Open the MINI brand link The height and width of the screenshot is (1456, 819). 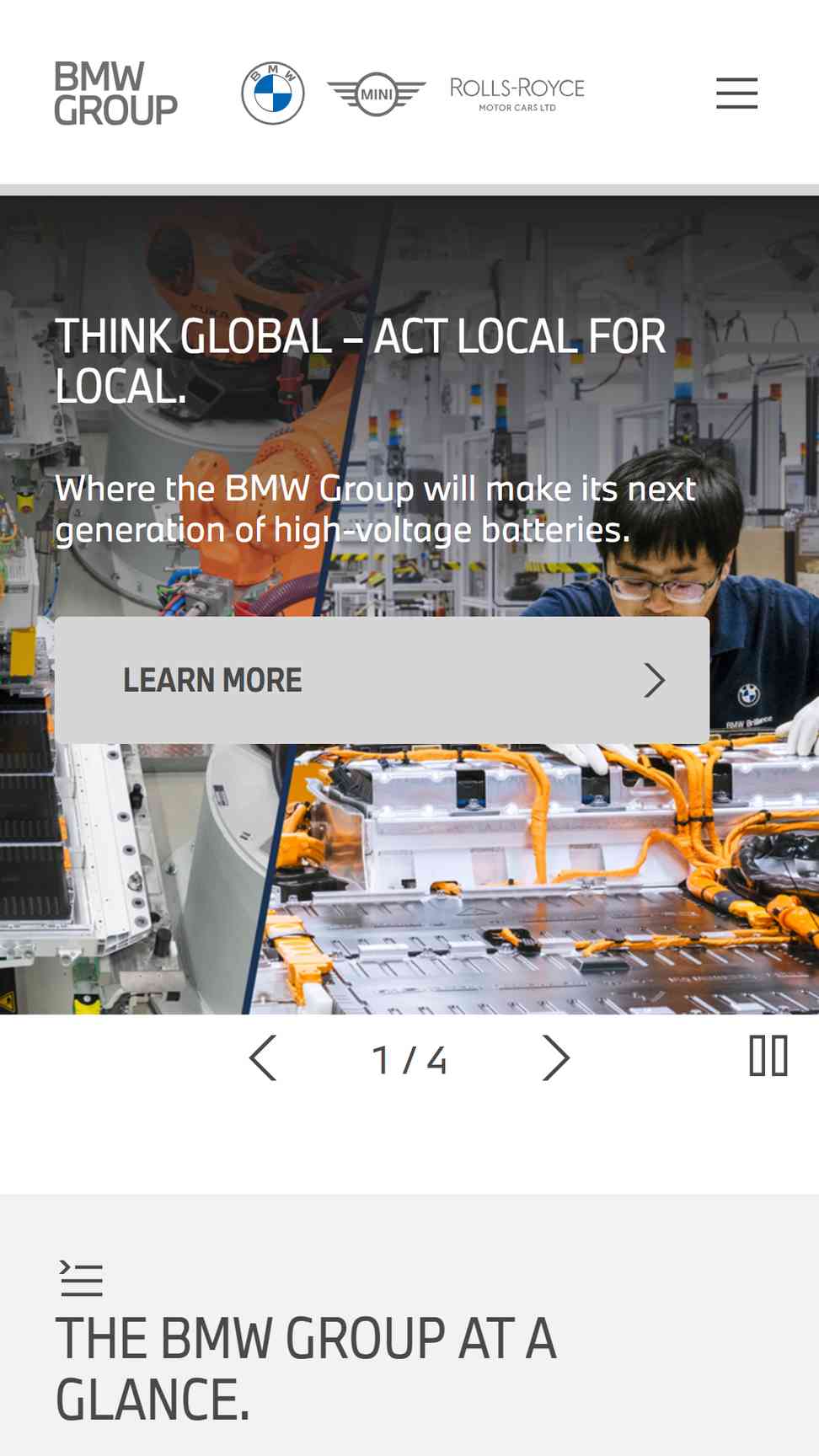click(x=377, y=94)
